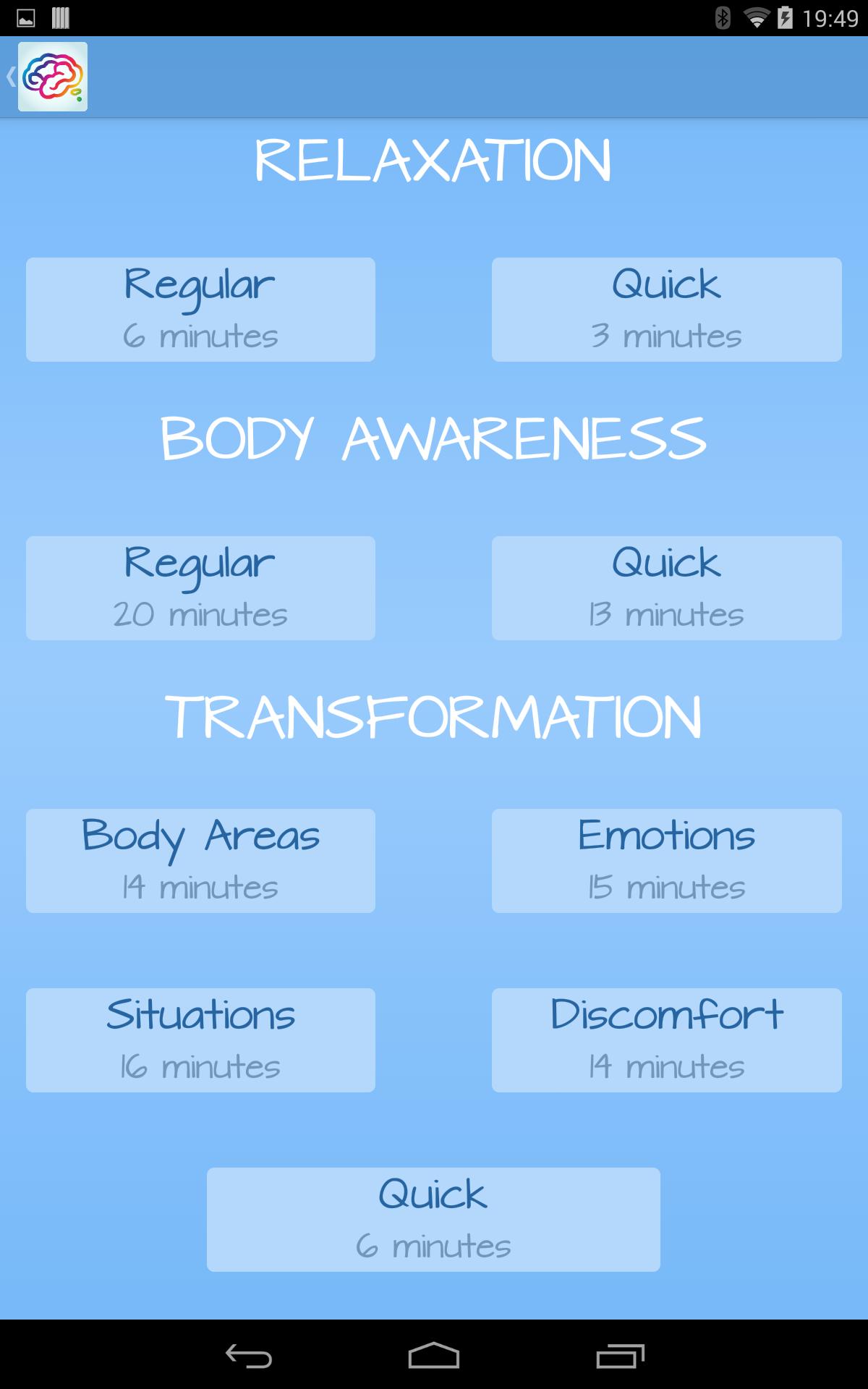Viewport: 868px width, 1389px height.
Task: Open Quick 13 minutes Body Awareness
Action: pos(666,588)
